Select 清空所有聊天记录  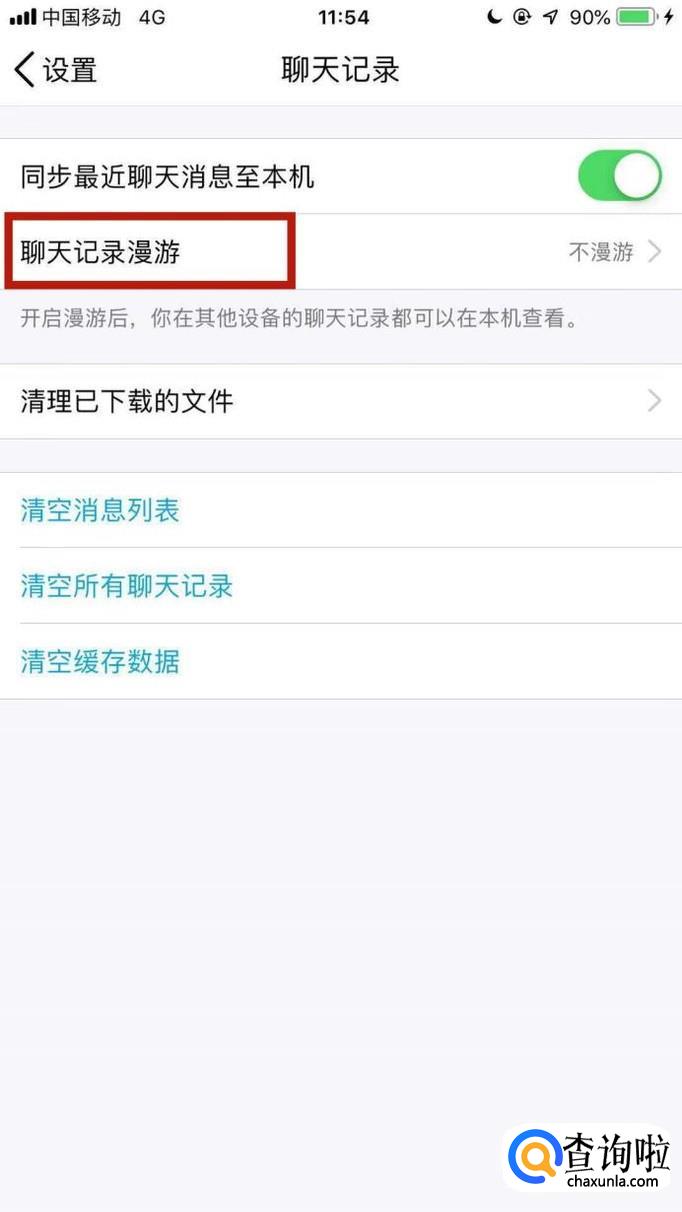(127, 586)
